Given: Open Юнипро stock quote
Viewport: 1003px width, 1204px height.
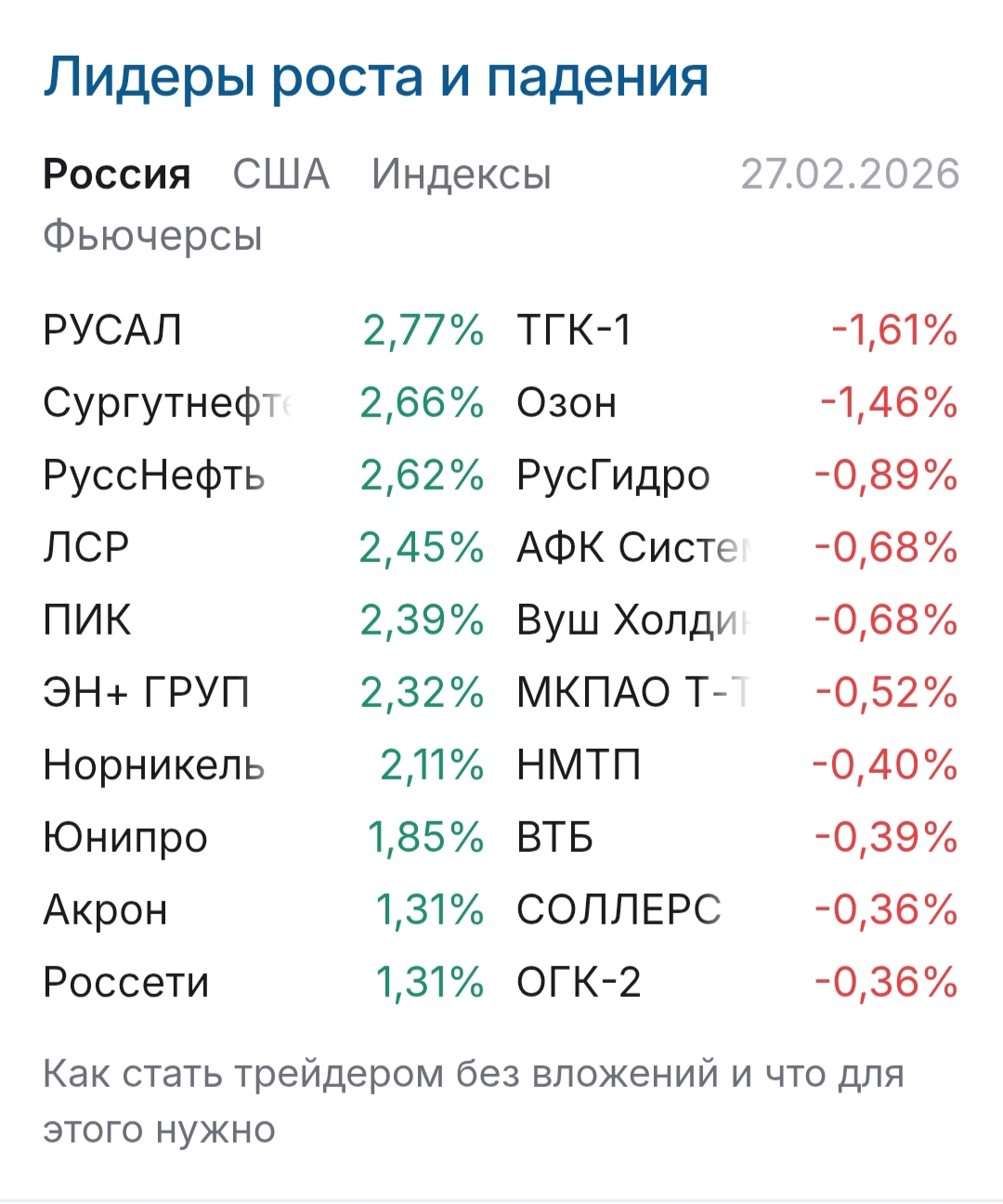Looking at the screenshot, I should coord(125,838).
